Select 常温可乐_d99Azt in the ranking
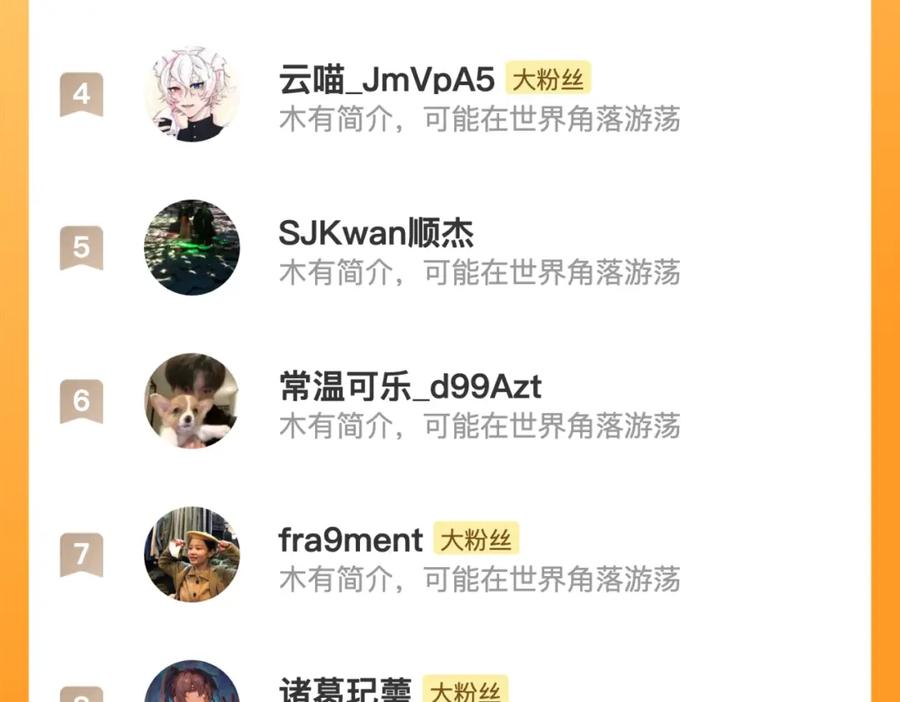The image size is (900, 702). pos(410,386)
